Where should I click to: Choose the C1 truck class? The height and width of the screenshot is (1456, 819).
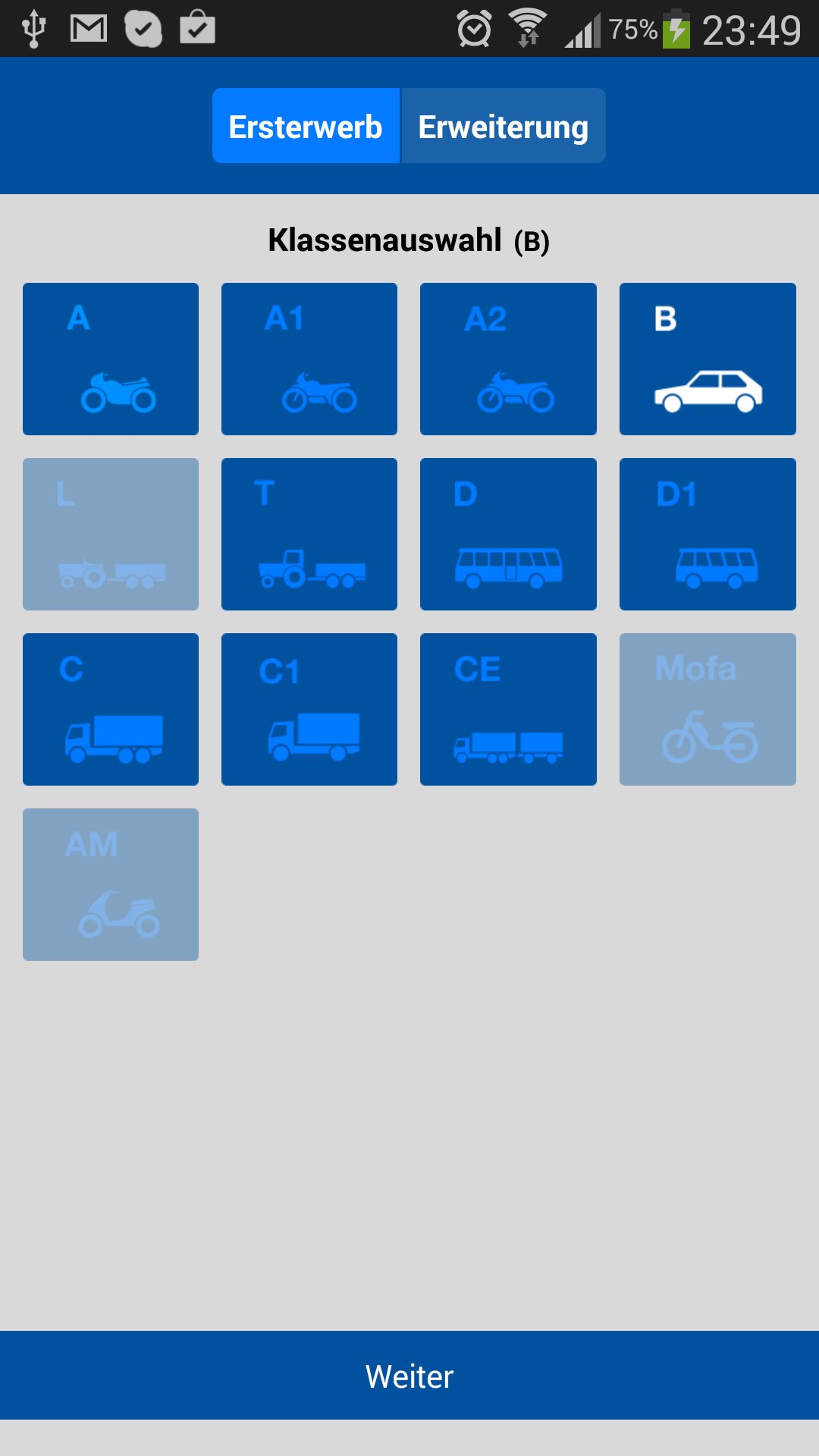tap(309, 709)
